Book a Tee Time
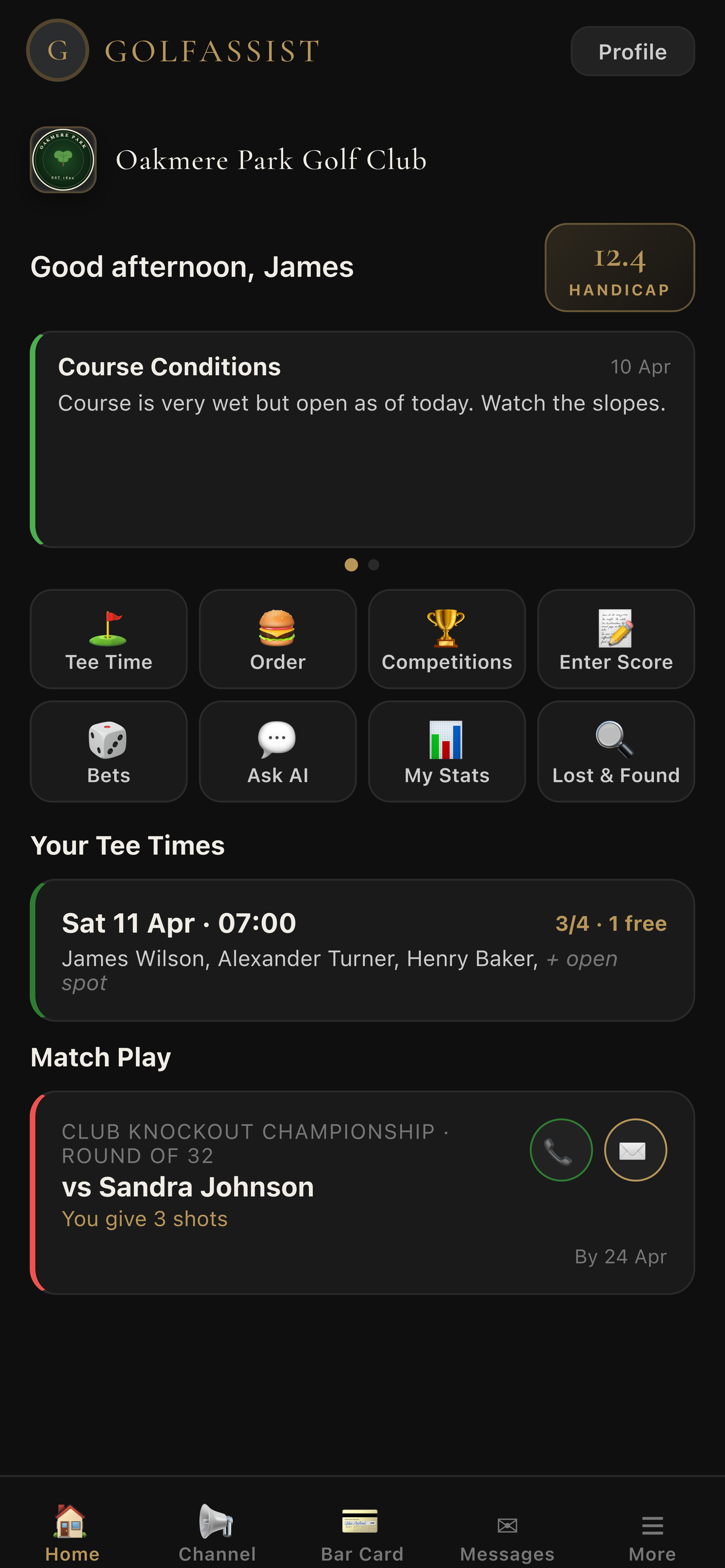The width and height of the screenshot is (725, 1568). (109, 639)
